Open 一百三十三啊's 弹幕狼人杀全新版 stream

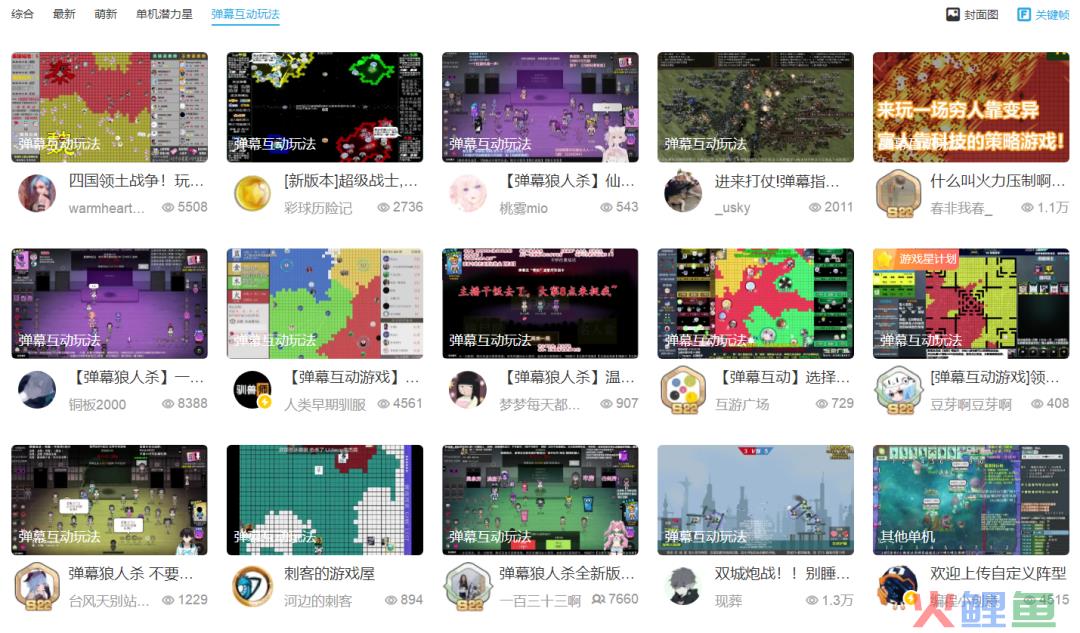tap(540, 499)
